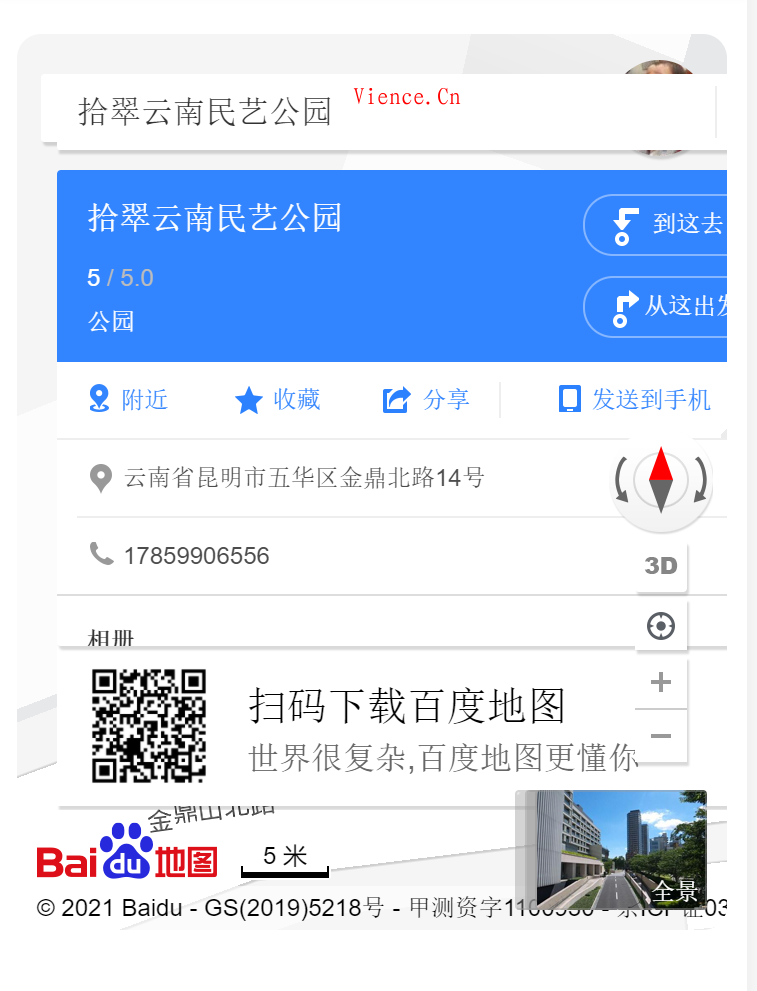Viewport: 757px width, 991px height.
Task: Start route with 从这出发 button
Action: 660,306
